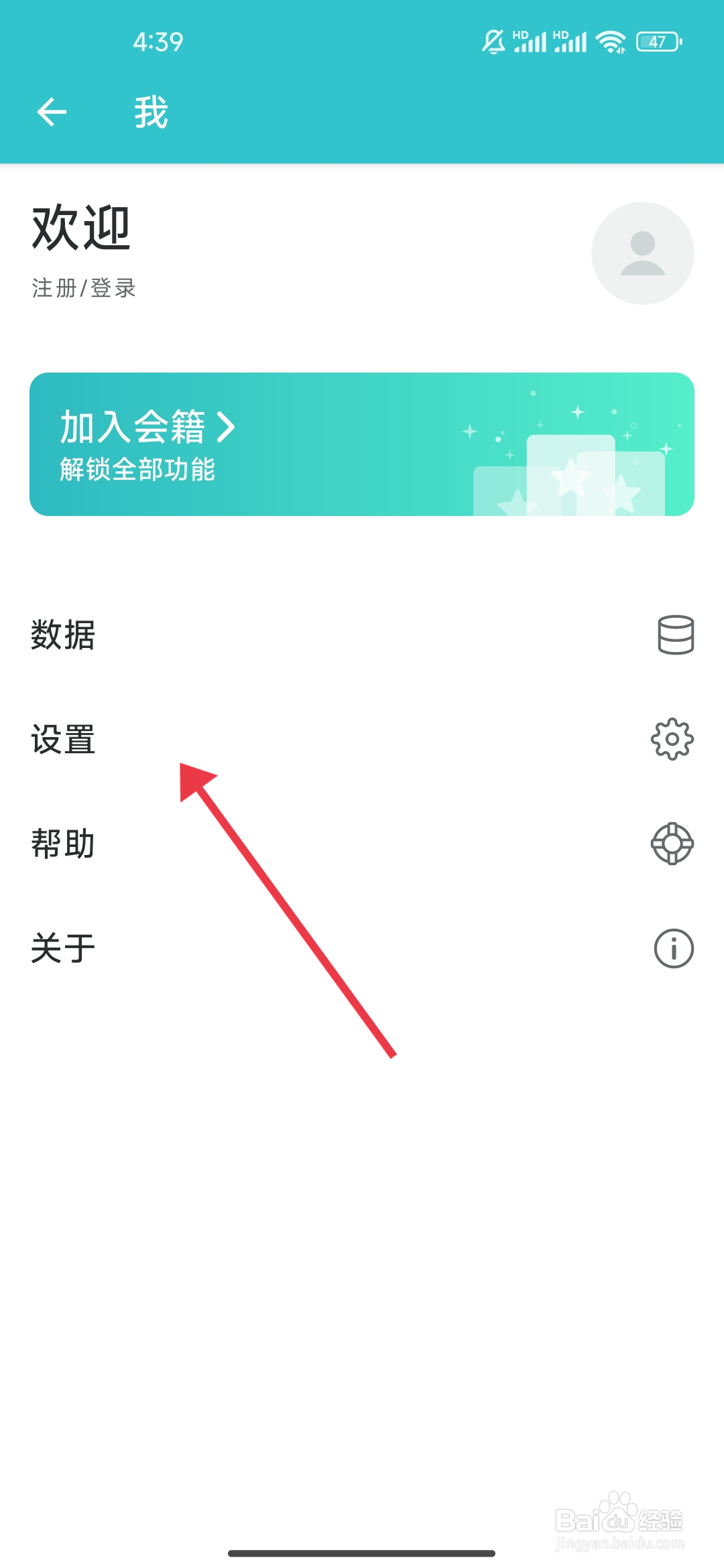Open the 数据 database icon
Image resolution: width=724 pixels, height=1568 pixels.
point(674,637)
